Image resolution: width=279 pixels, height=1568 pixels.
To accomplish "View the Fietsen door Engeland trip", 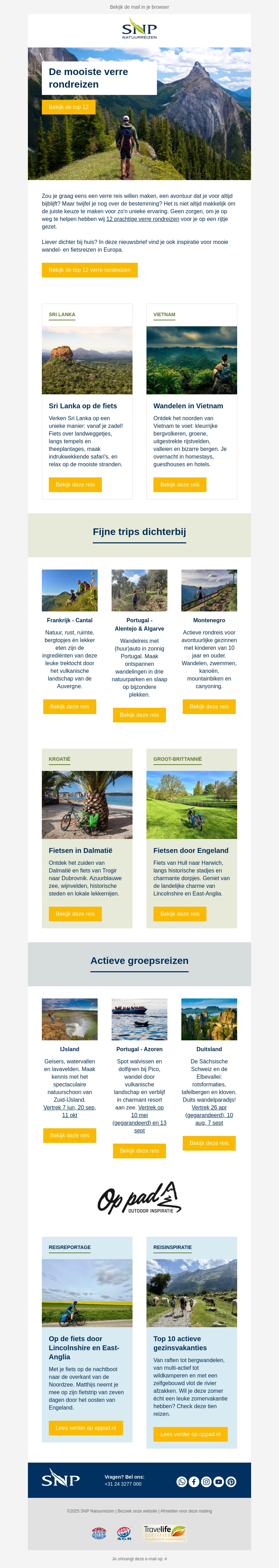I will tap(179, 914).
